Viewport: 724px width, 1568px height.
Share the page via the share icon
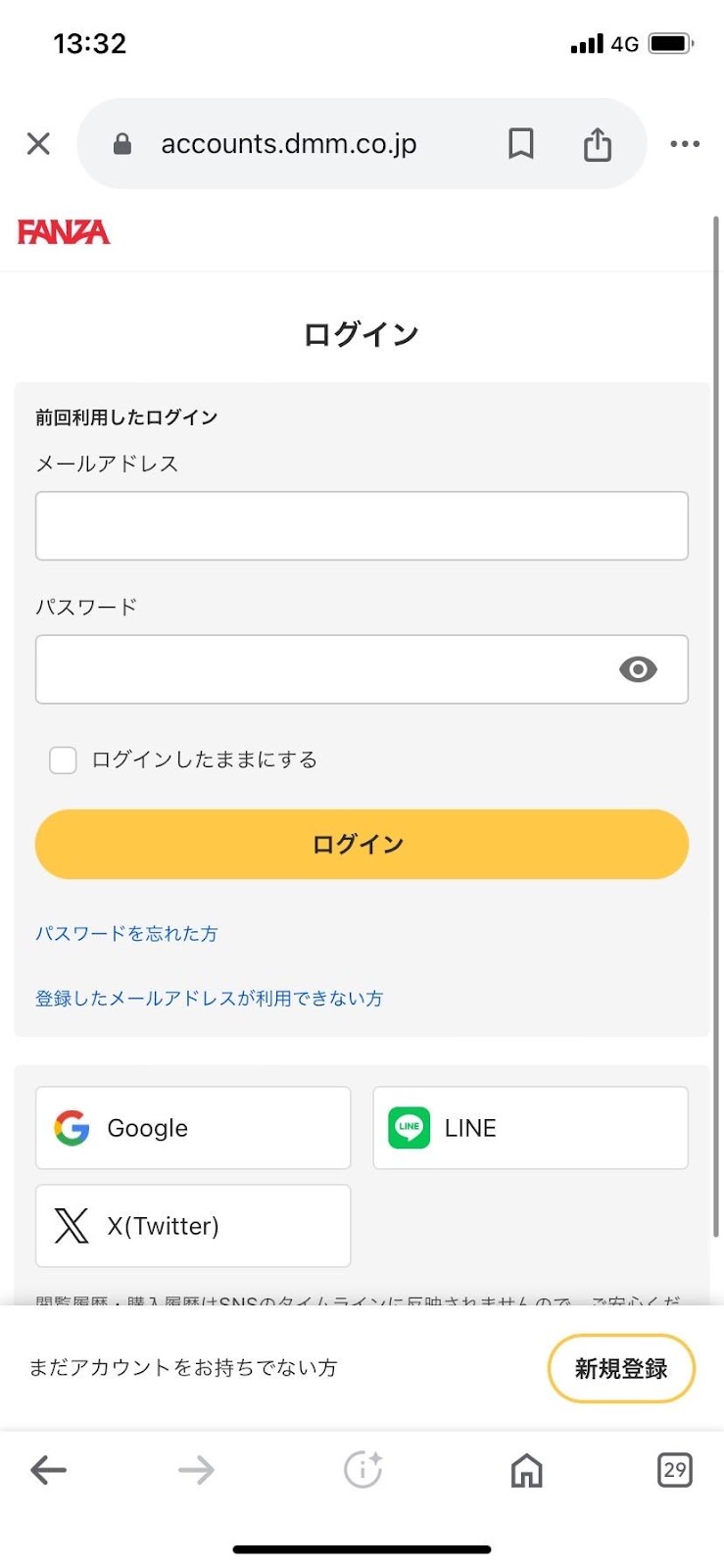point(598,144)
